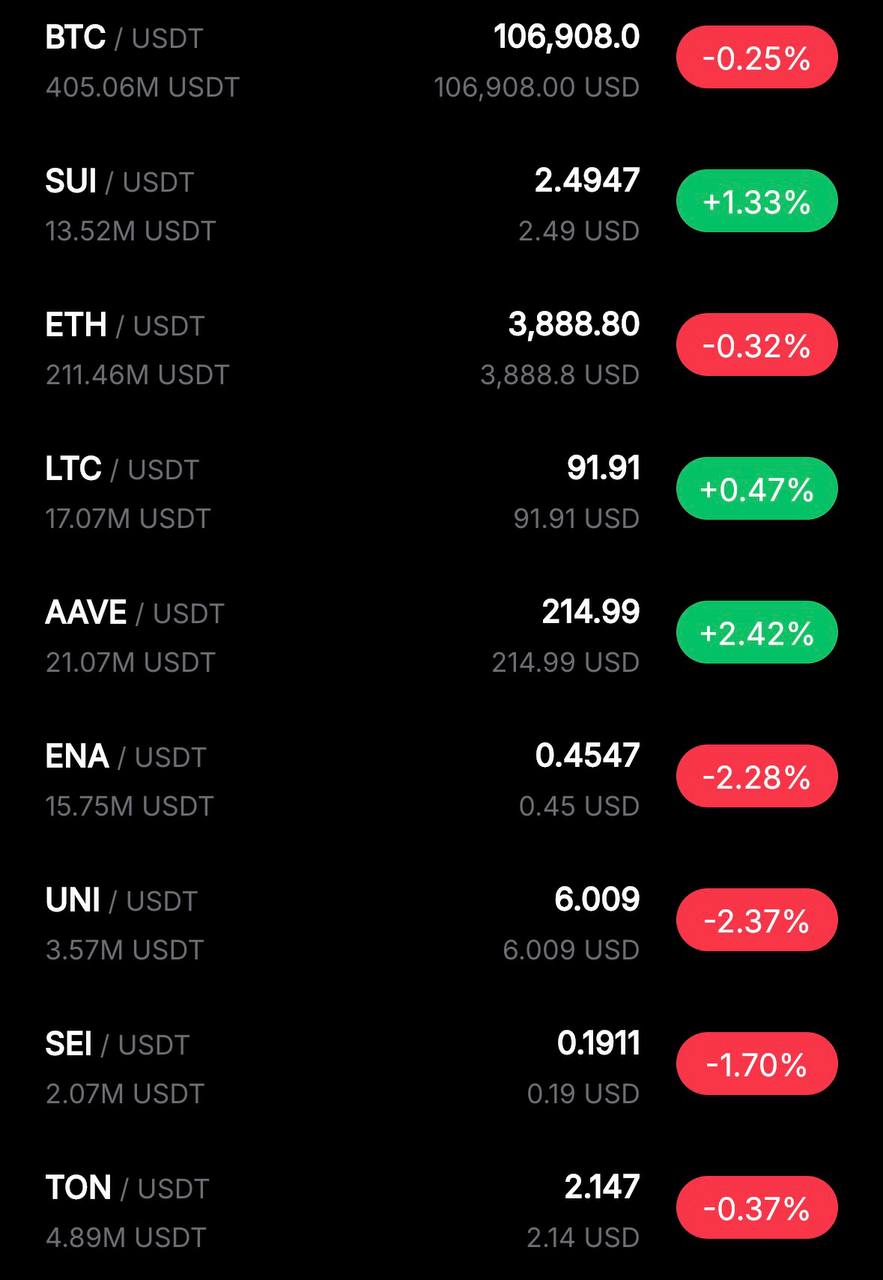The image size is (883, 1280).
Task: Open the LTC / USDT market
Action: 122,470
